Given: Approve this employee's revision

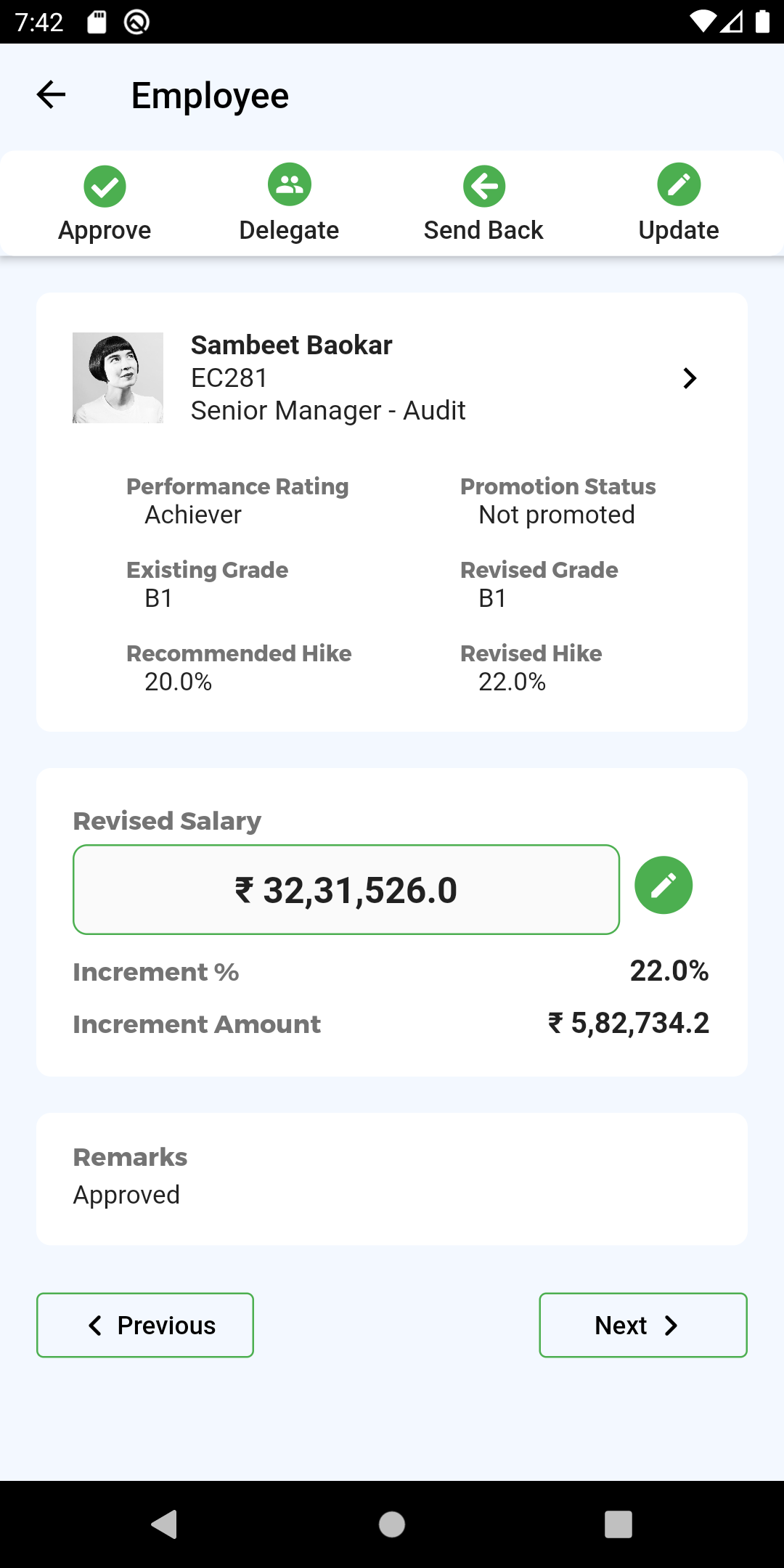Looking at the screenshot, I should coord(105,203).
